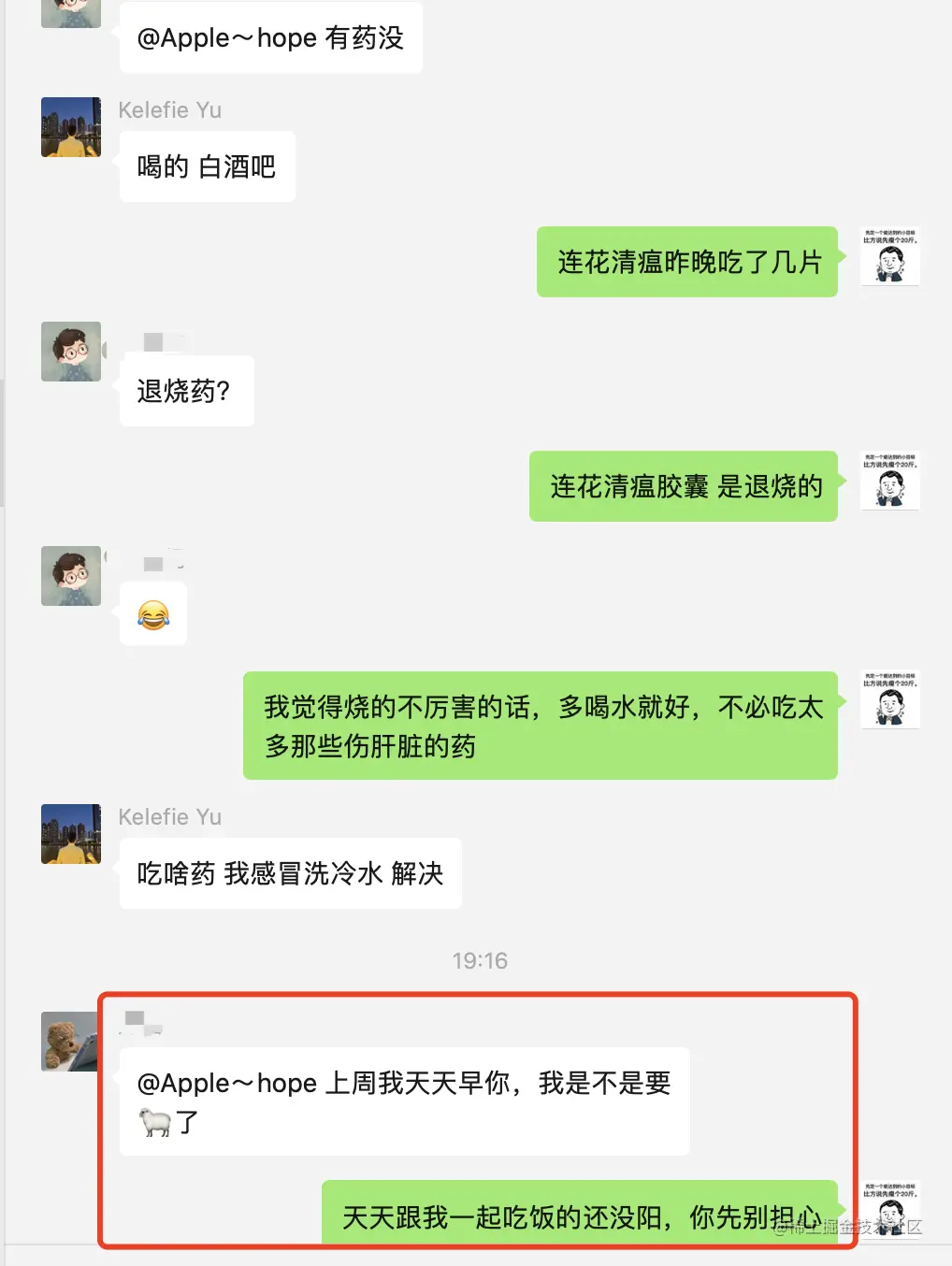Viewport: 952px width, 1266px height.
Task: View profile of the teddy bear avatar
Action: pos(69,1041)
